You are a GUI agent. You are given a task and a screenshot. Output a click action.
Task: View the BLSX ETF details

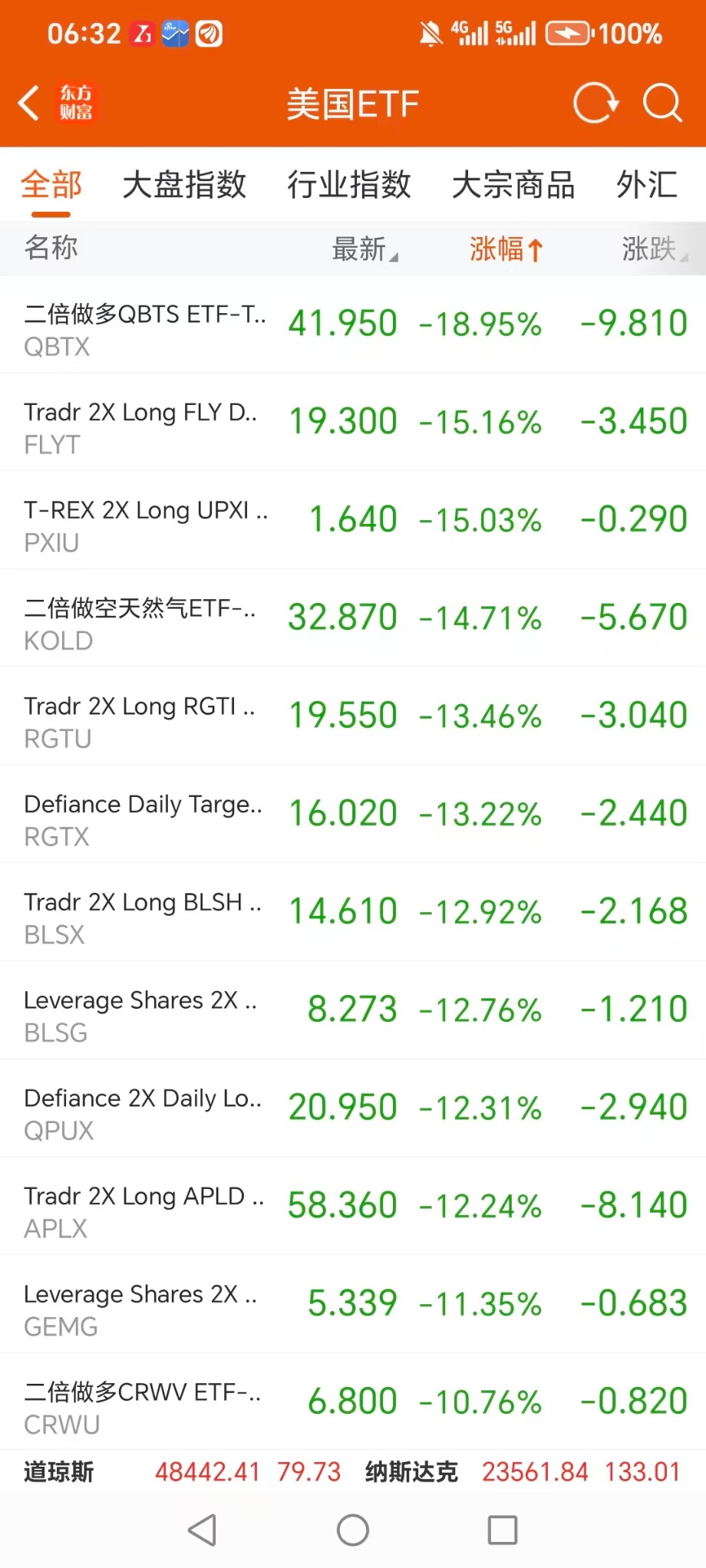tap(353, 913)
